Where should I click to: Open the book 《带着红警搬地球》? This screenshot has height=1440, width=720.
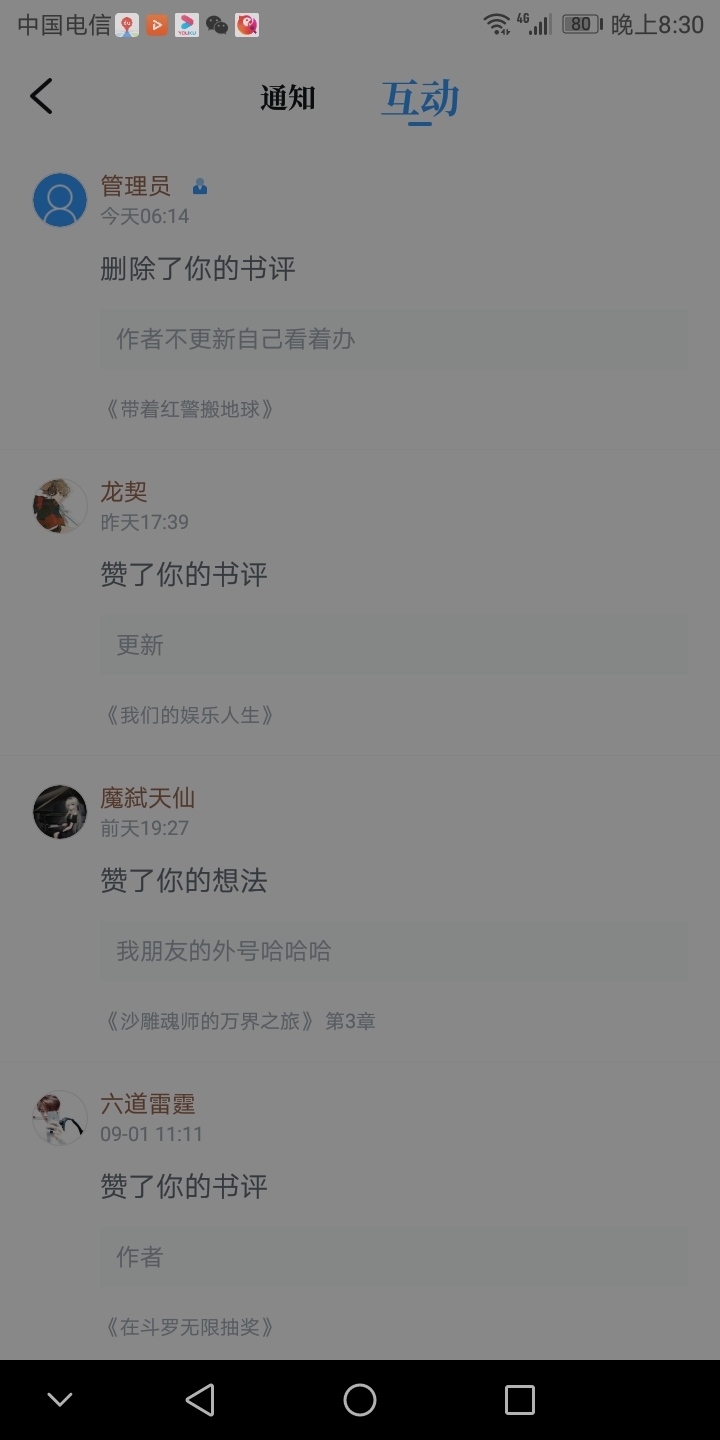(x=189, y=409)
